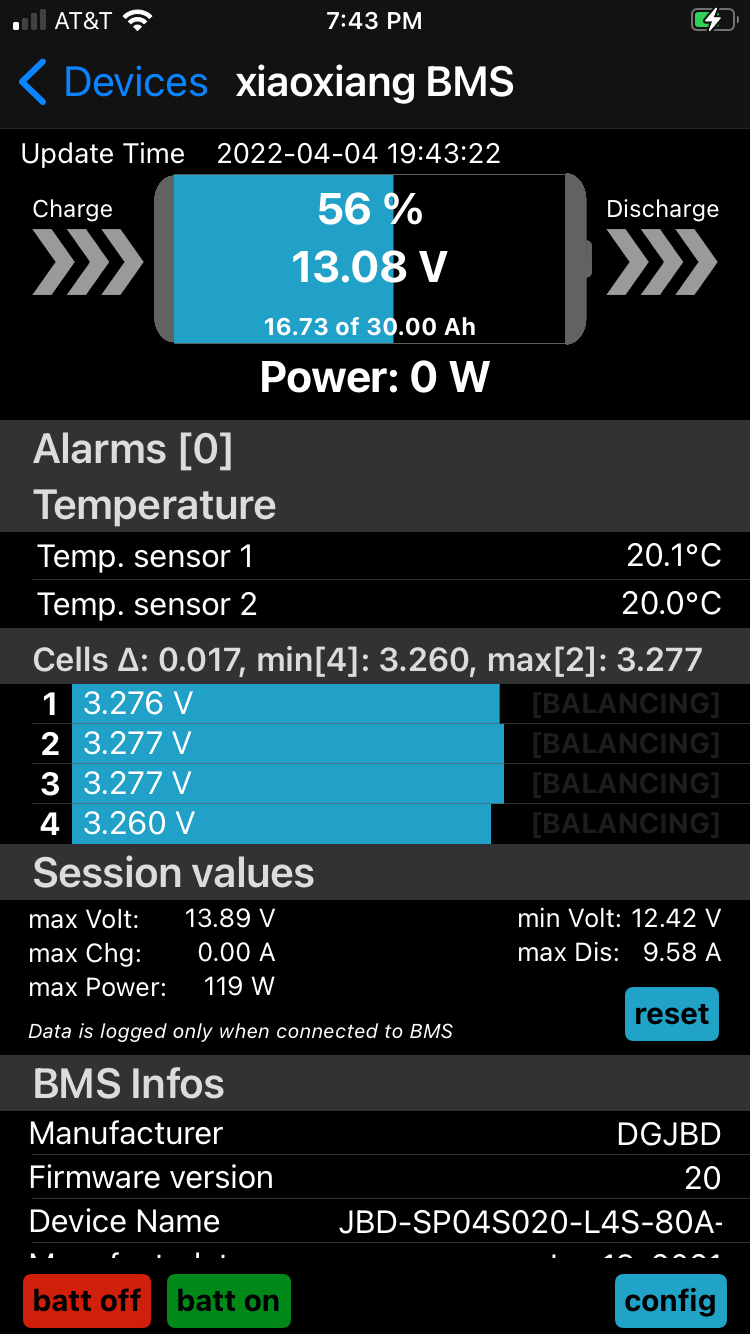Toggle the Charge arrows control
Image resolution: width=750 pixels, height=1334 pixels.
point(87,262)
